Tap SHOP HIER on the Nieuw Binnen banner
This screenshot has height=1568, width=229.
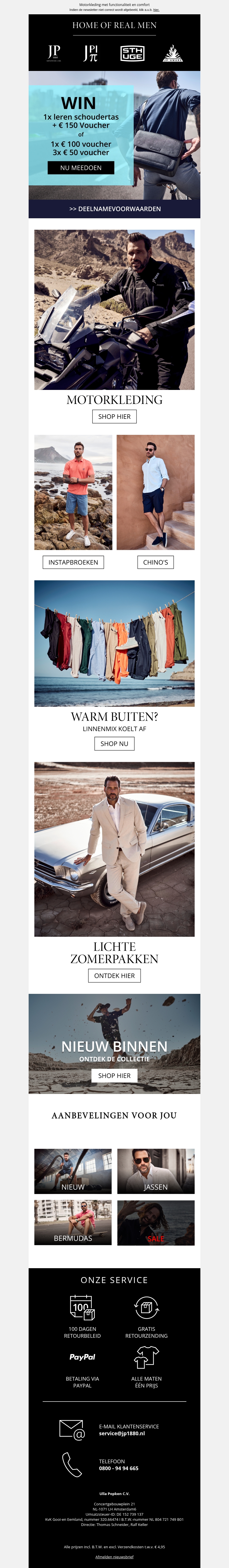click(x=114, y=1076)
